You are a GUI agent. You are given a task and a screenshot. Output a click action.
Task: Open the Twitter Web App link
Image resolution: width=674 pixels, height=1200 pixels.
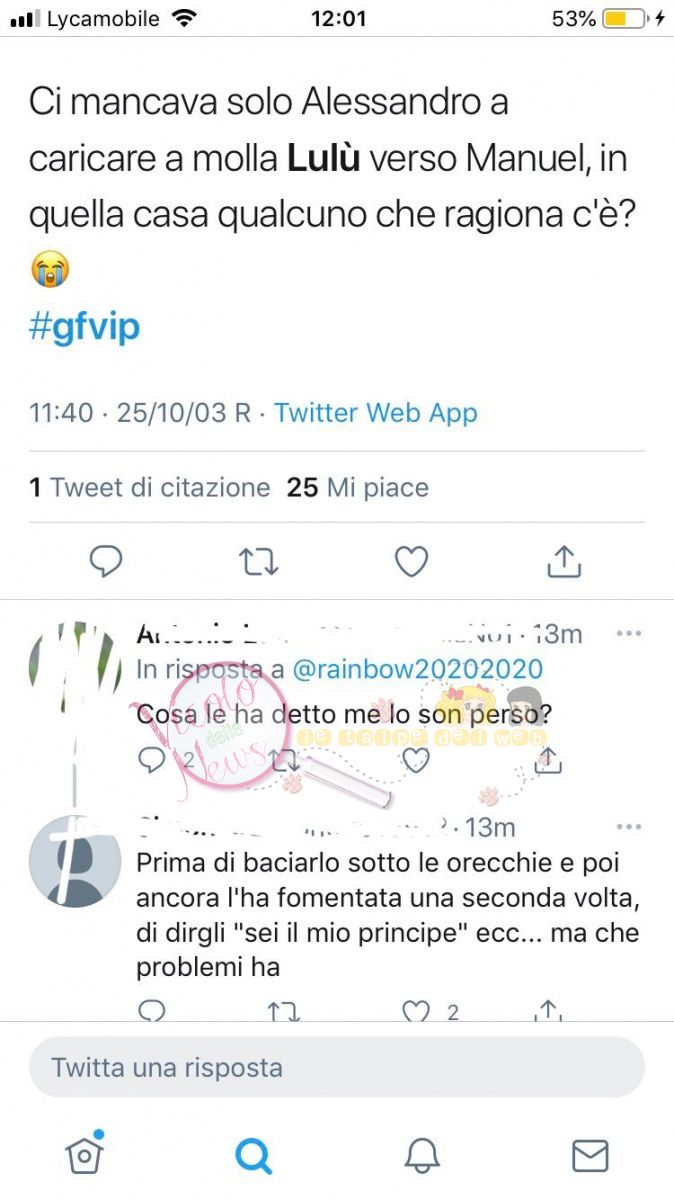[376, 413]
